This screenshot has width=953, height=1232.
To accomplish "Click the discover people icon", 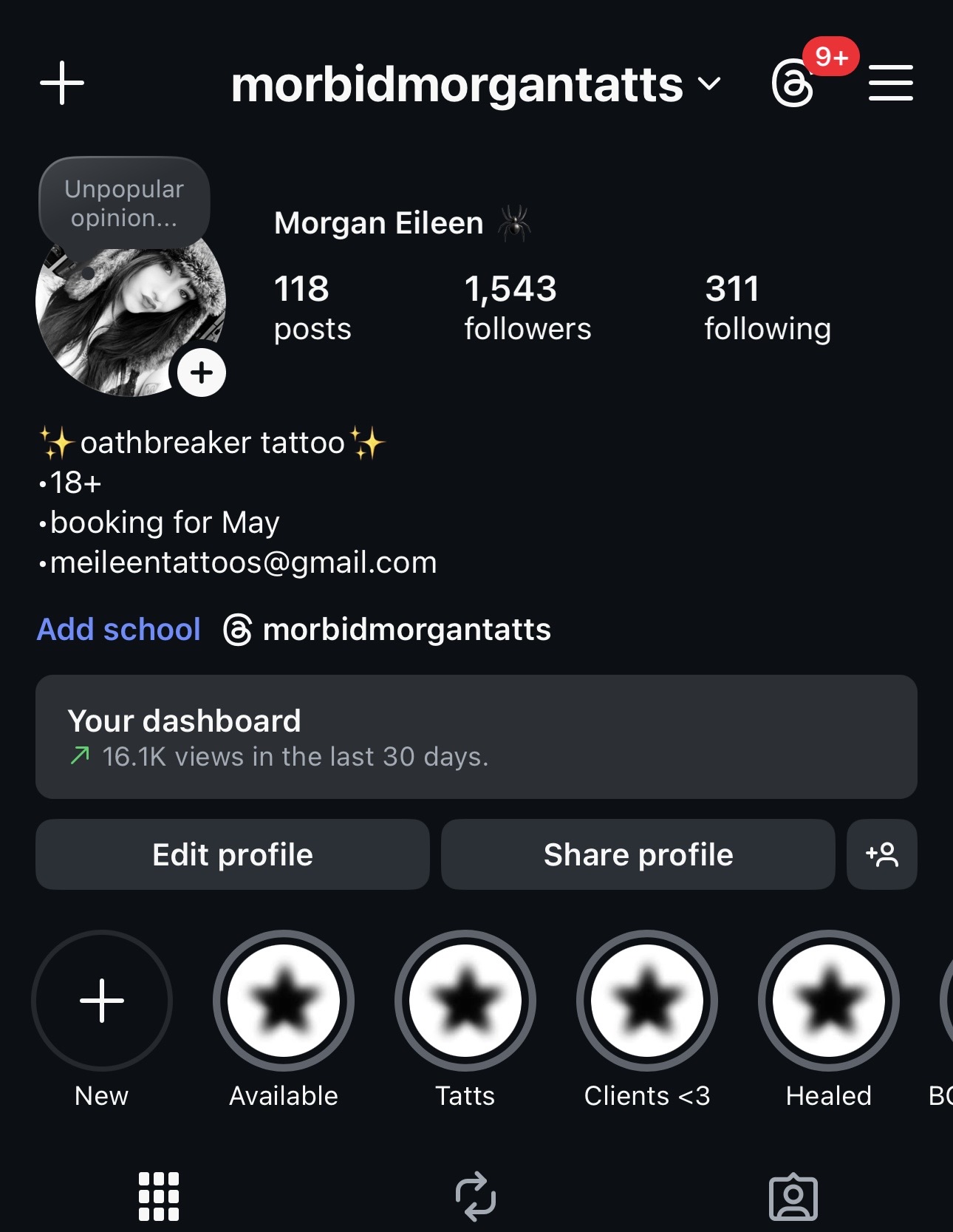I will click(882, 854).
